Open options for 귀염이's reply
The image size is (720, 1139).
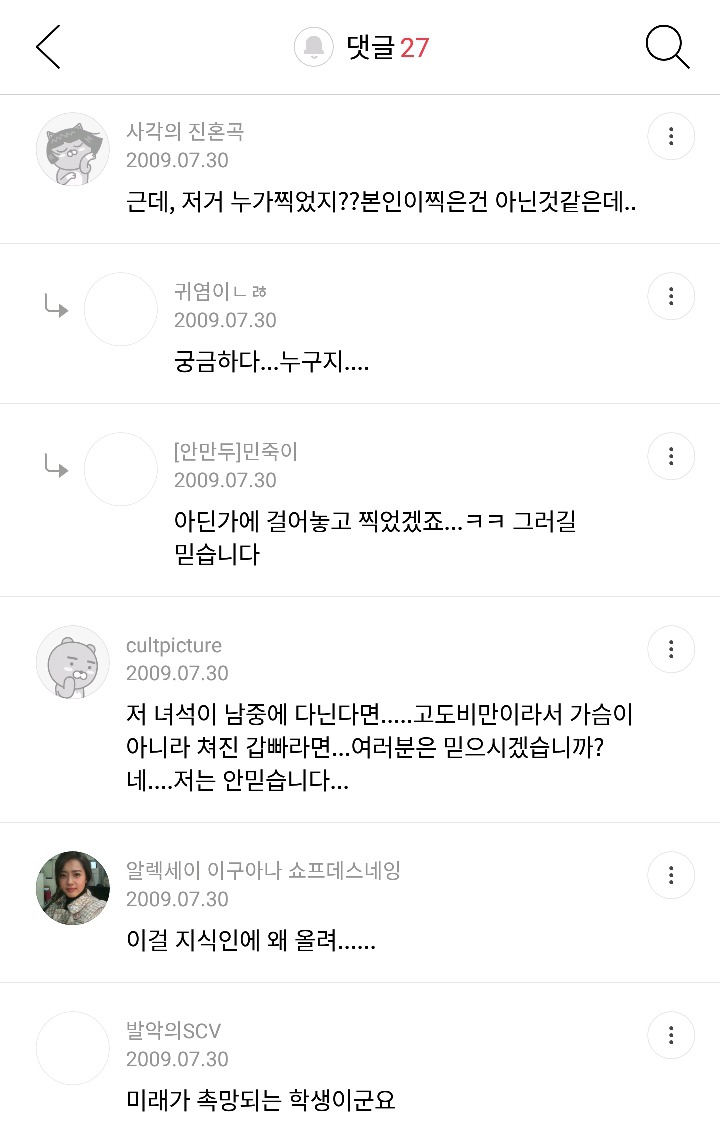(671, 296)
